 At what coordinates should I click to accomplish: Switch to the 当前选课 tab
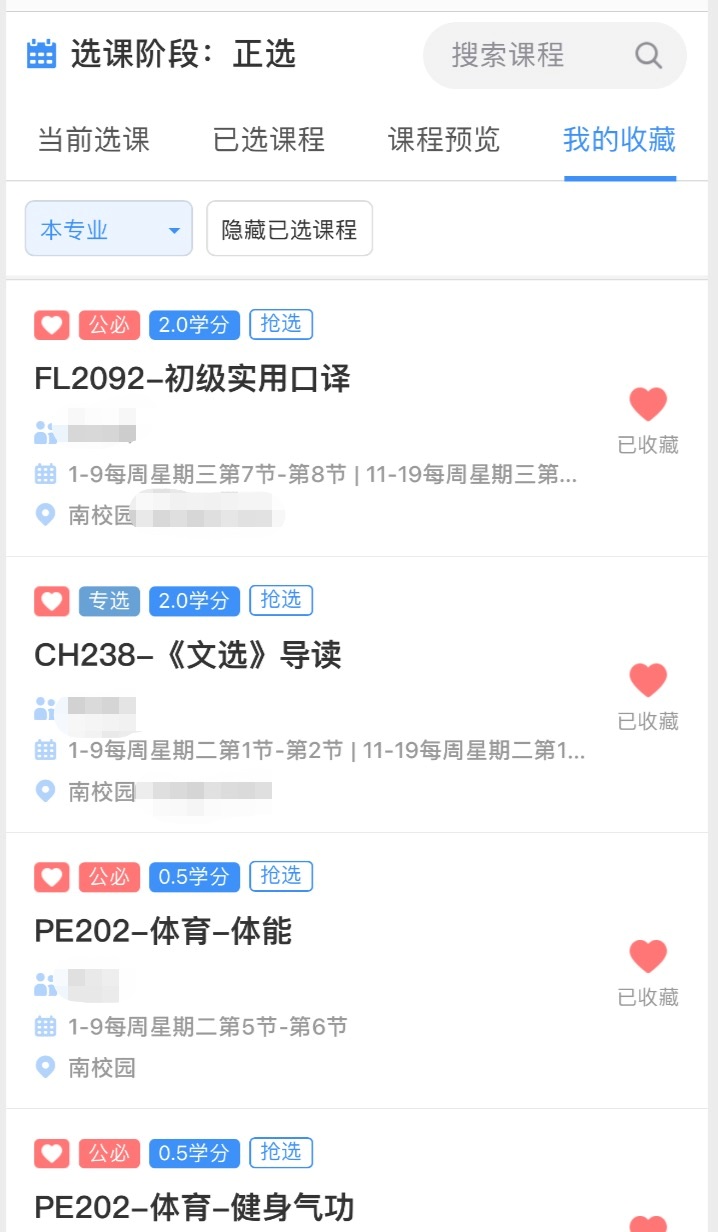pyautogui.click(x=93, y=139)
